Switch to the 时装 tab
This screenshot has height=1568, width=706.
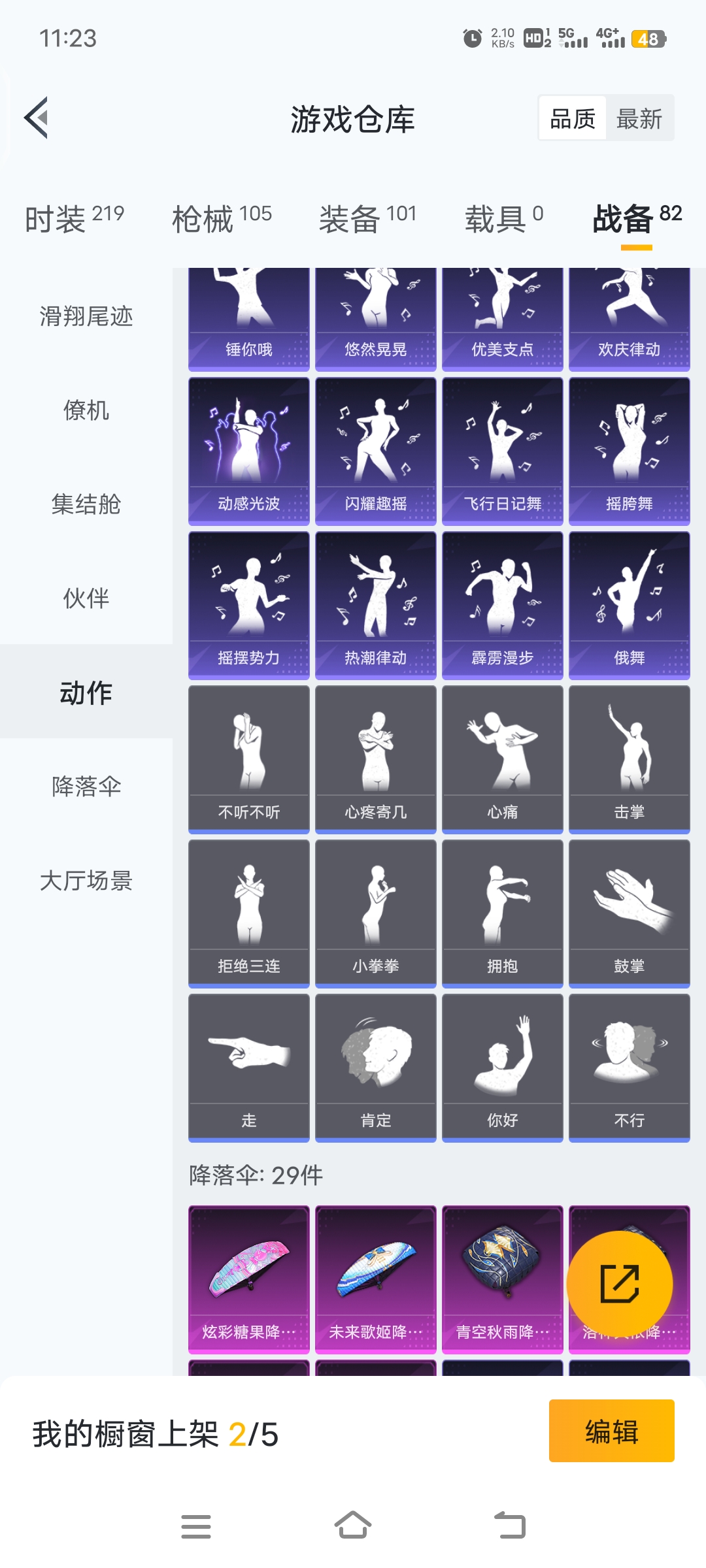click(x=75, y=219)
